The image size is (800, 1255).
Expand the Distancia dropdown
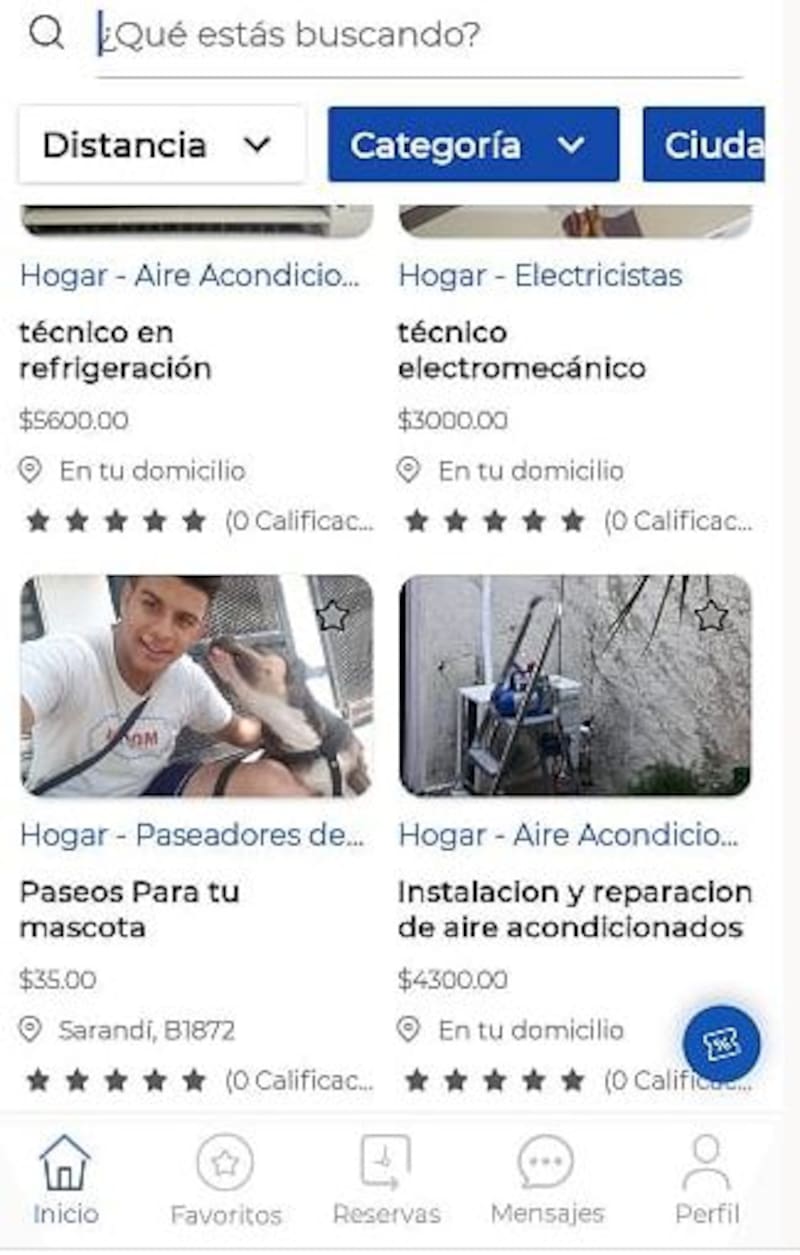click(x=161, y=145)
